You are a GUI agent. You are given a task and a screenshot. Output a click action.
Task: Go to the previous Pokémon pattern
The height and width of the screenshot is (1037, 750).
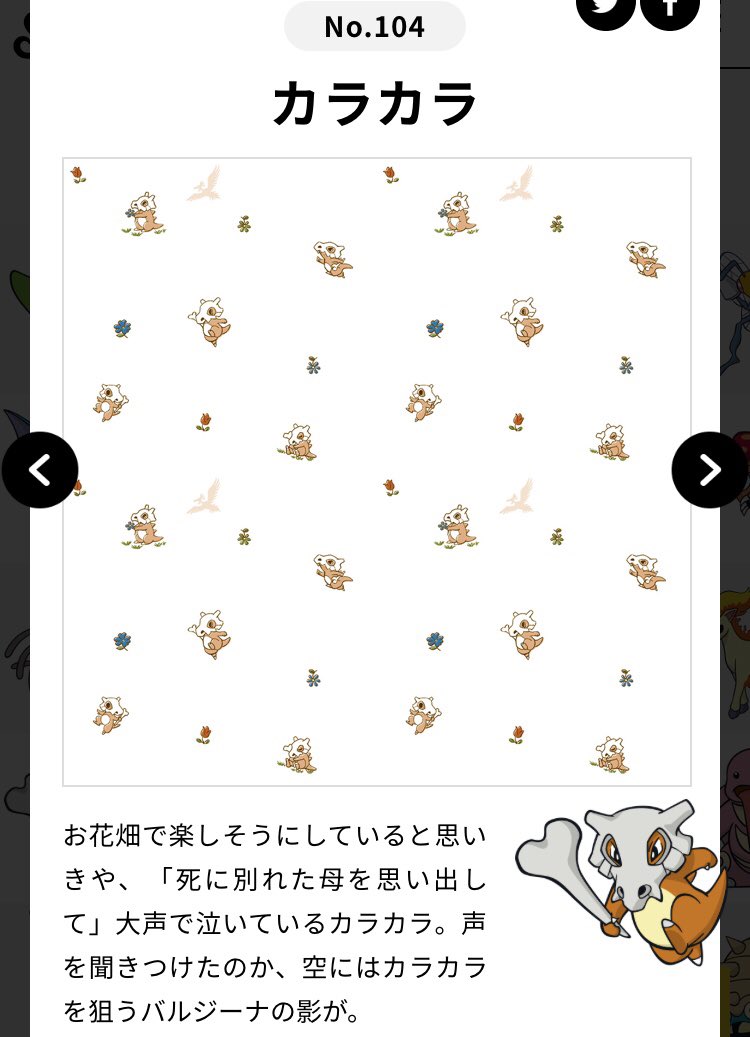pyautogui.click(x=40, y=470)
